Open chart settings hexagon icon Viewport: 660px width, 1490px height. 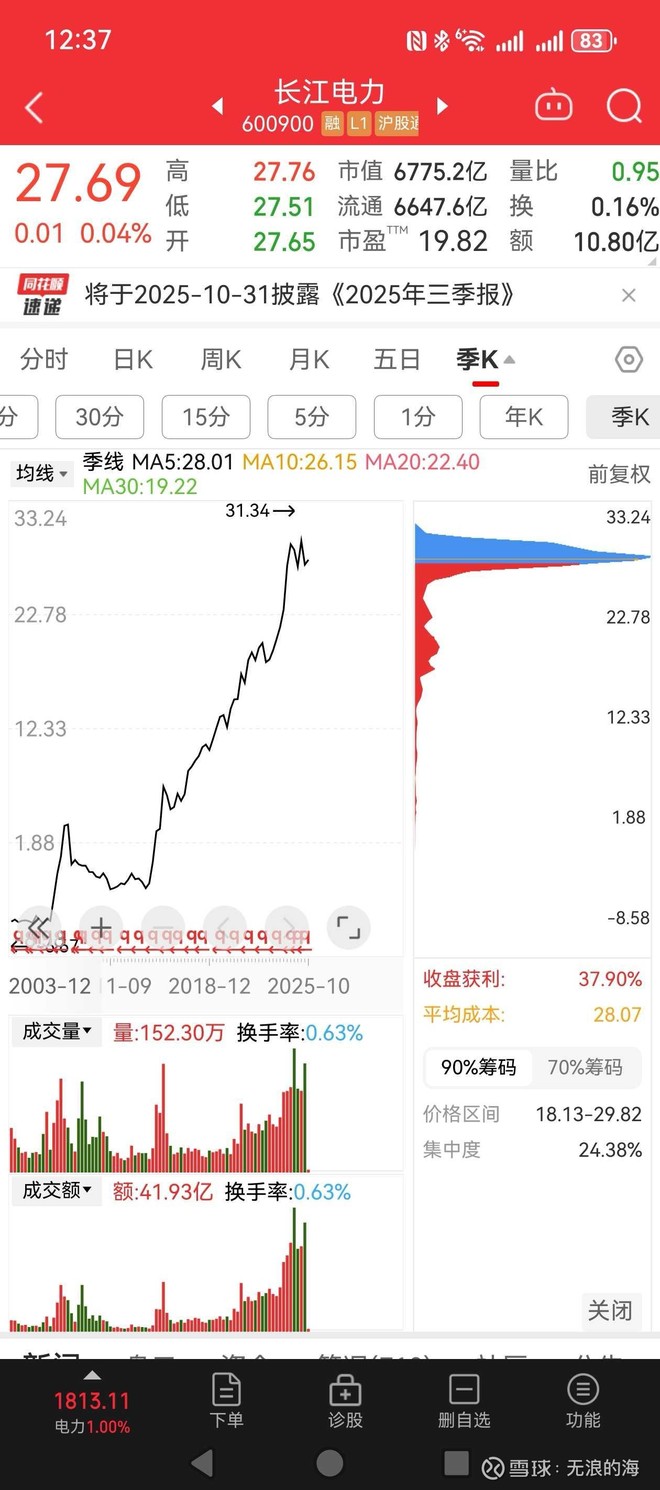[x=628, y=360]
